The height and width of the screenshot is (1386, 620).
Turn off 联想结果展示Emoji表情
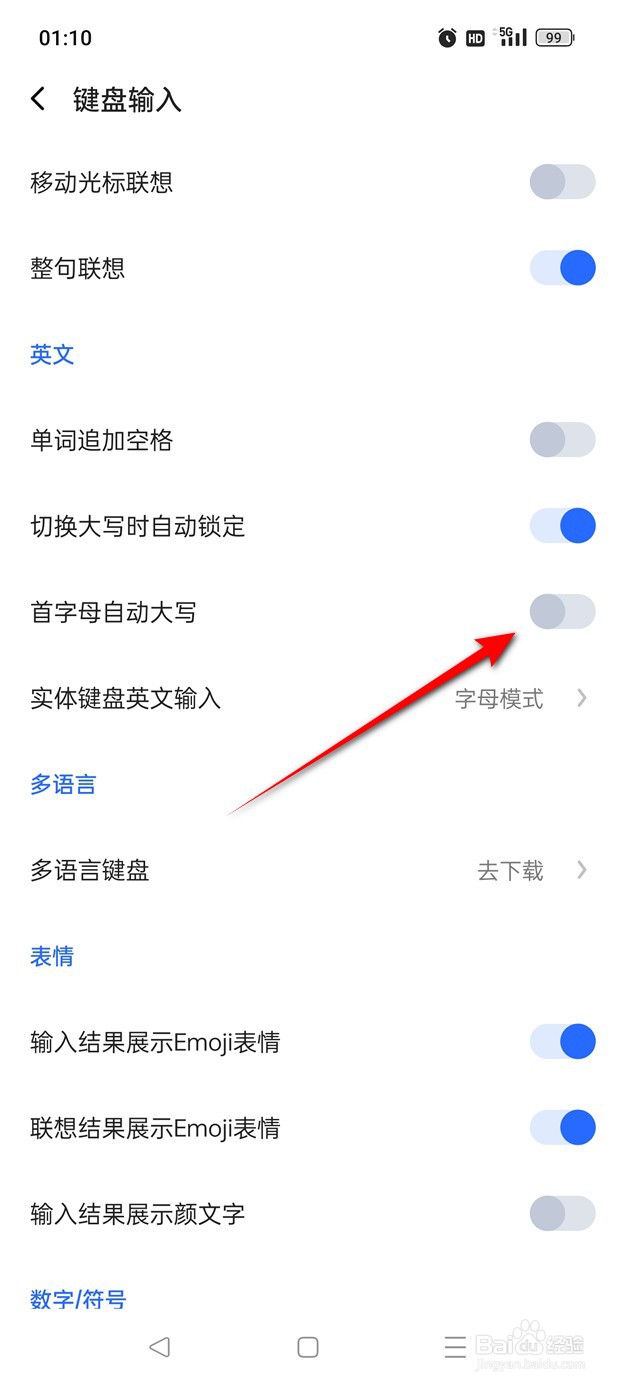pos(562,1128)
